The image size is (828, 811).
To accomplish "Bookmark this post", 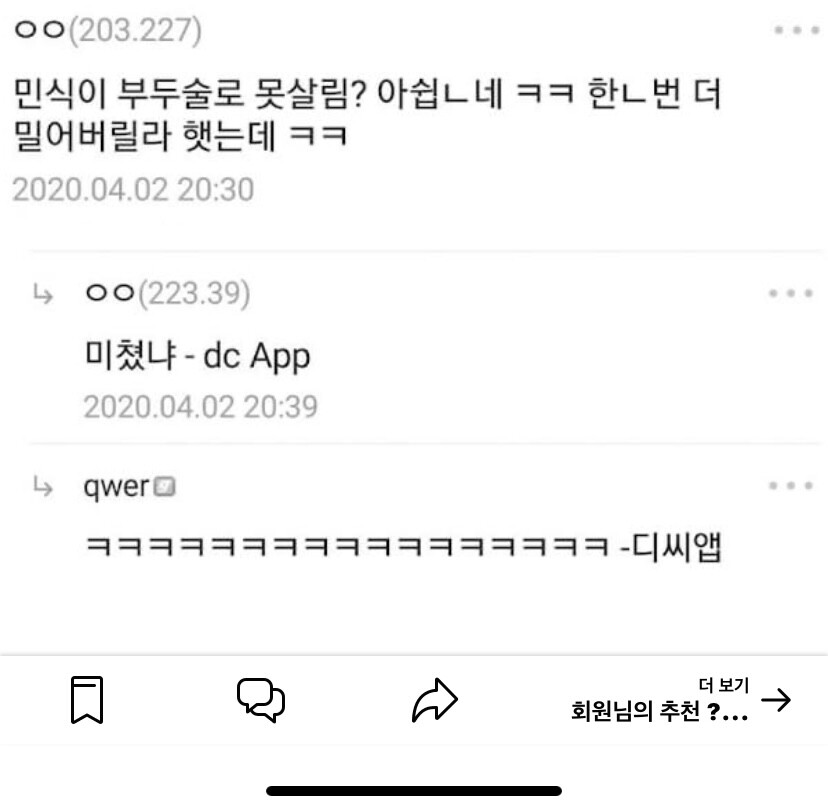I will click(x=87, y=699).
